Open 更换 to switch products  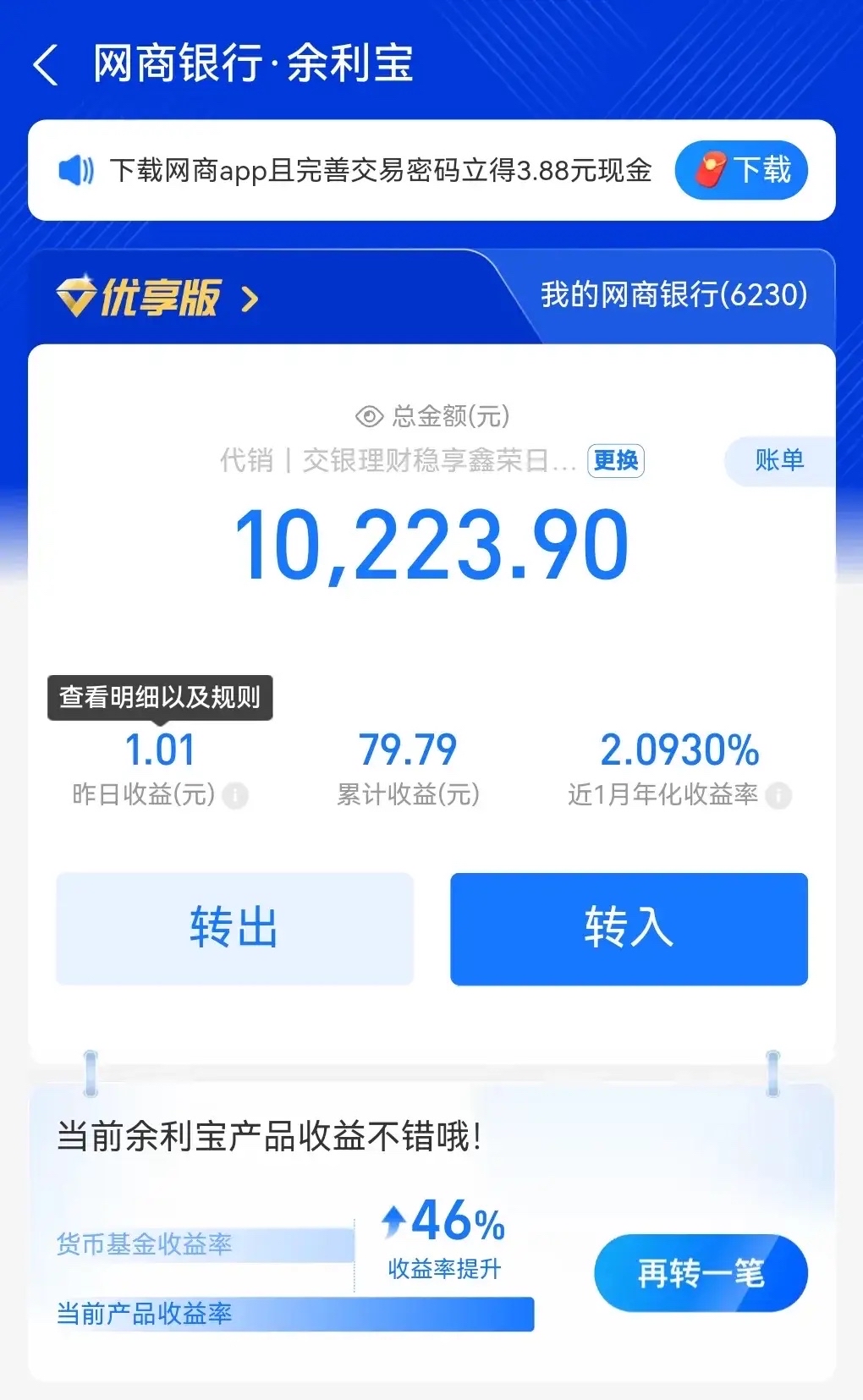615,460
